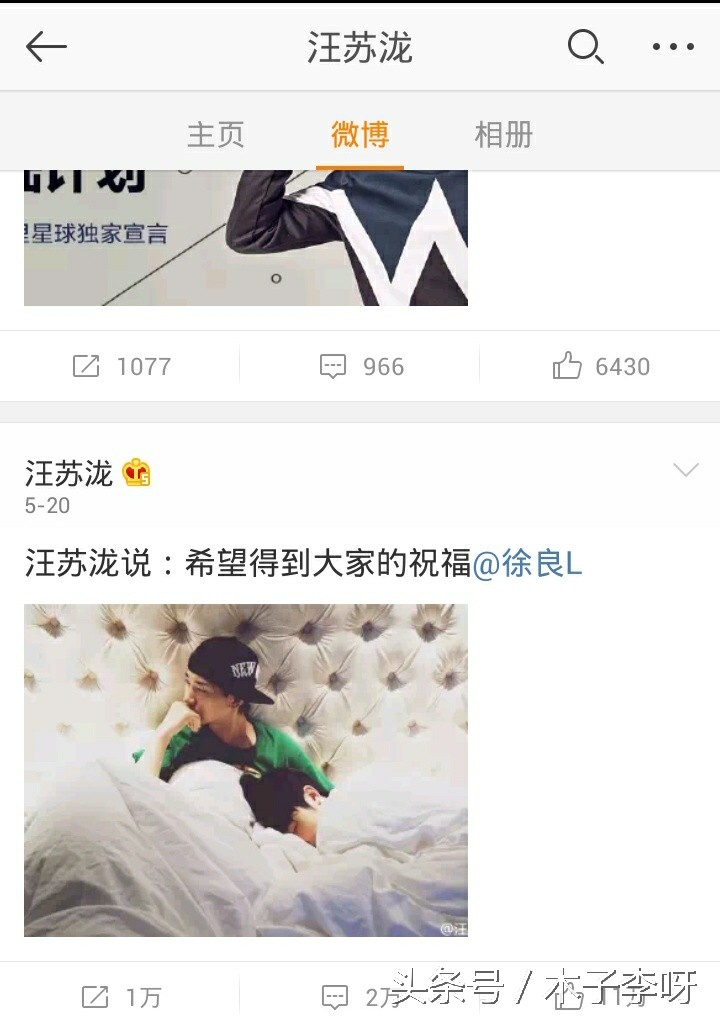
Task: Switch to the 主页 tab
Action: 215,134
